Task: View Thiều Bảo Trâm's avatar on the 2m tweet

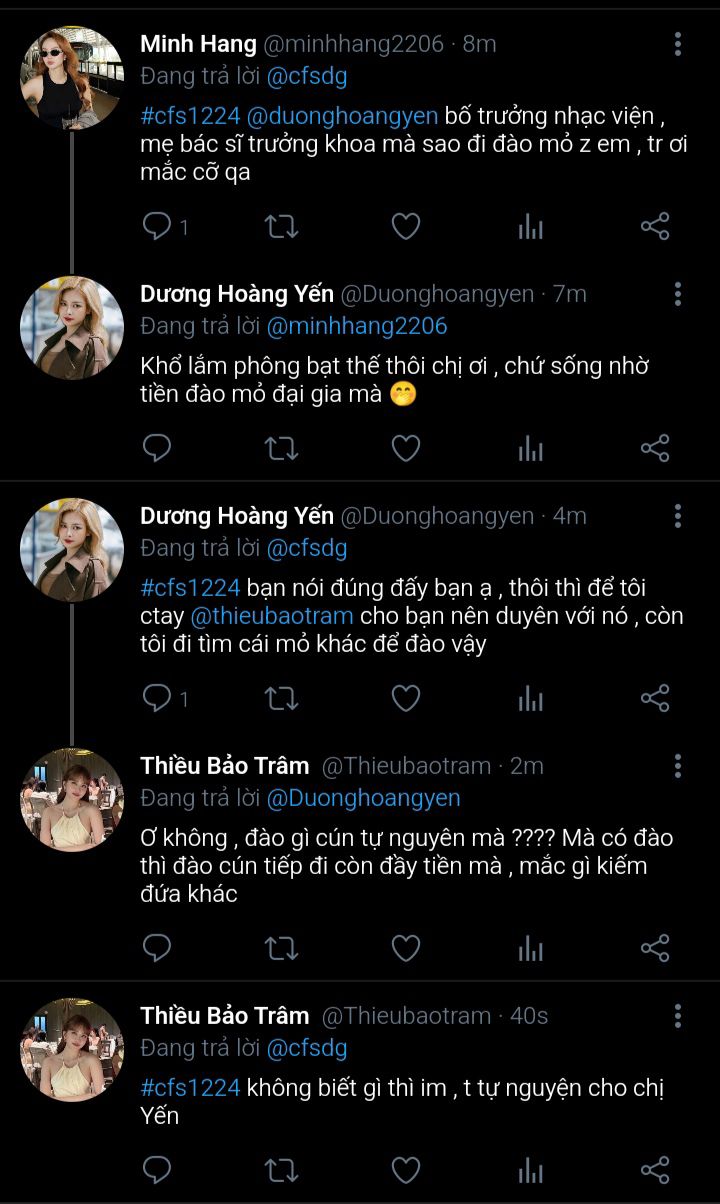Action: coord(72,798)
